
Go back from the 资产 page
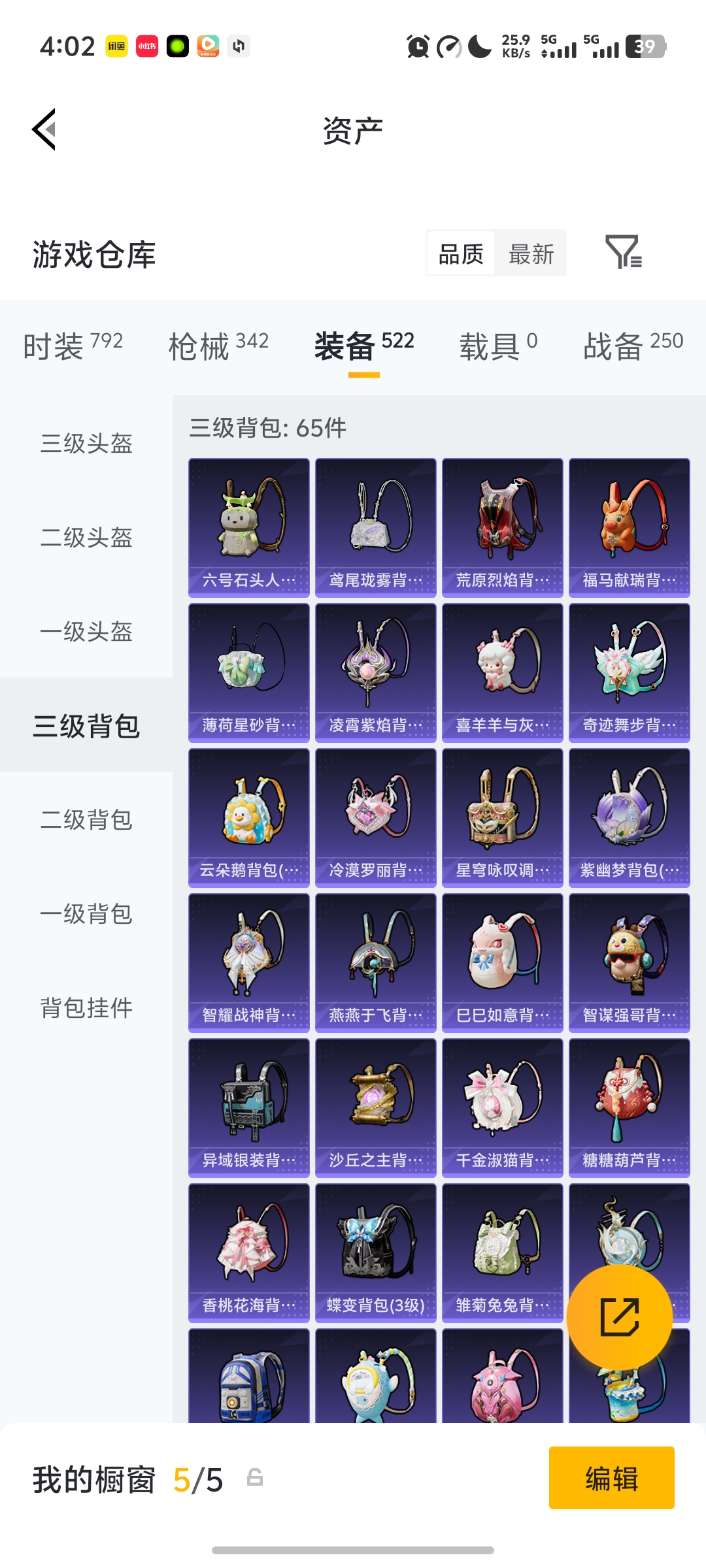(44, 129)
